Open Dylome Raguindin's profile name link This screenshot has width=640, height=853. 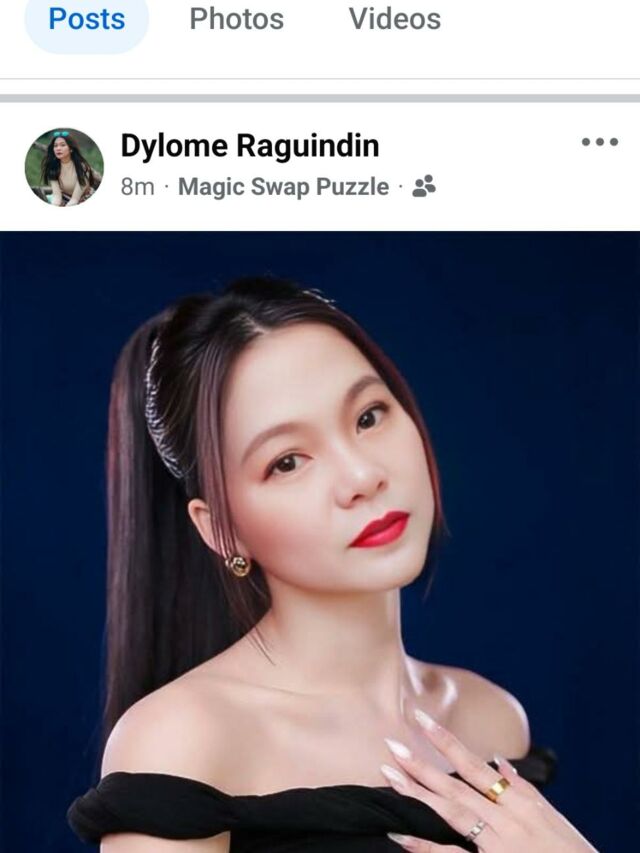pyautogui.click(x=249, y=146)
